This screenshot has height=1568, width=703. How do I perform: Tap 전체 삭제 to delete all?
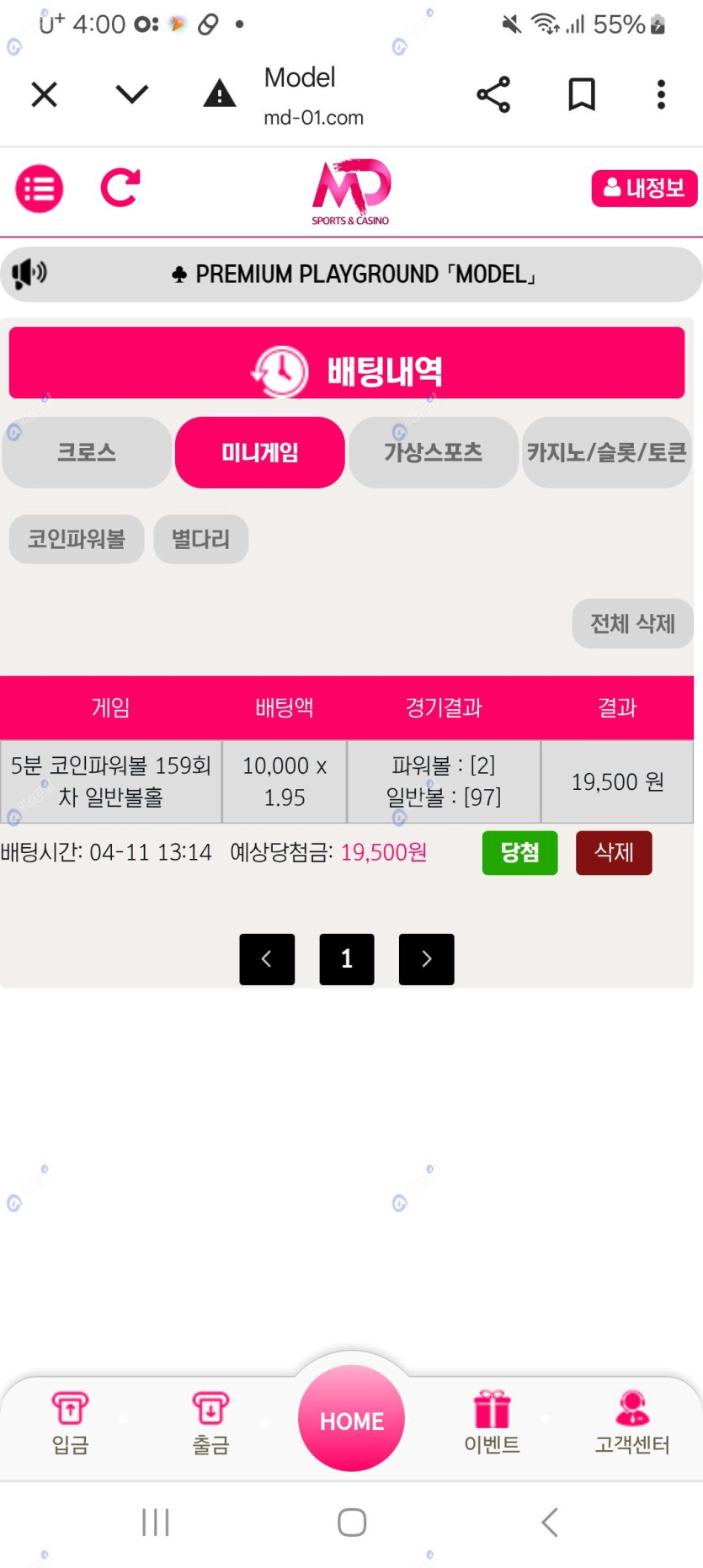coord(632,624)
